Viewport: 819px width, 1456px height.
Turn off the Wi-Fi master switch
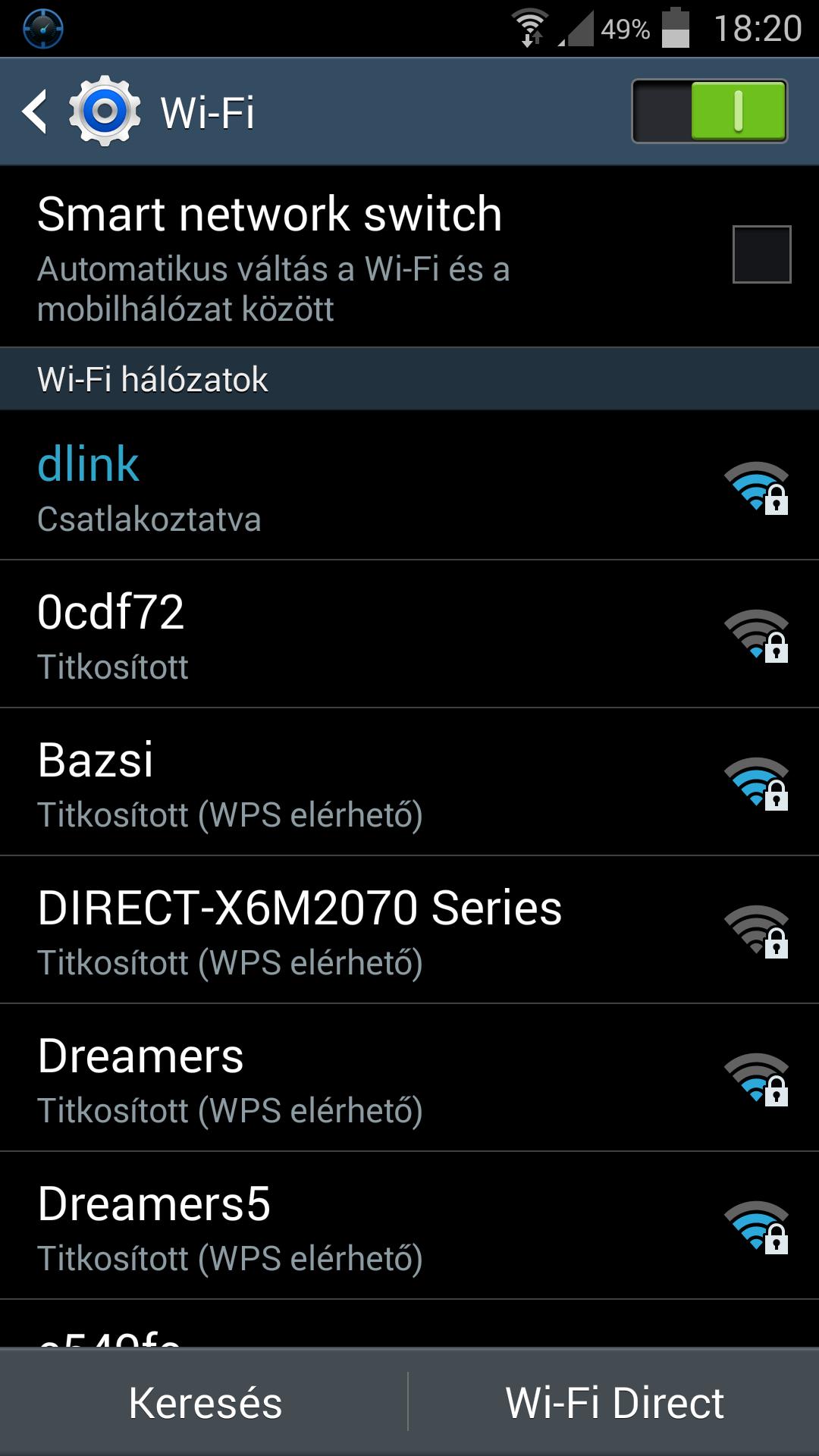[709, 111]
